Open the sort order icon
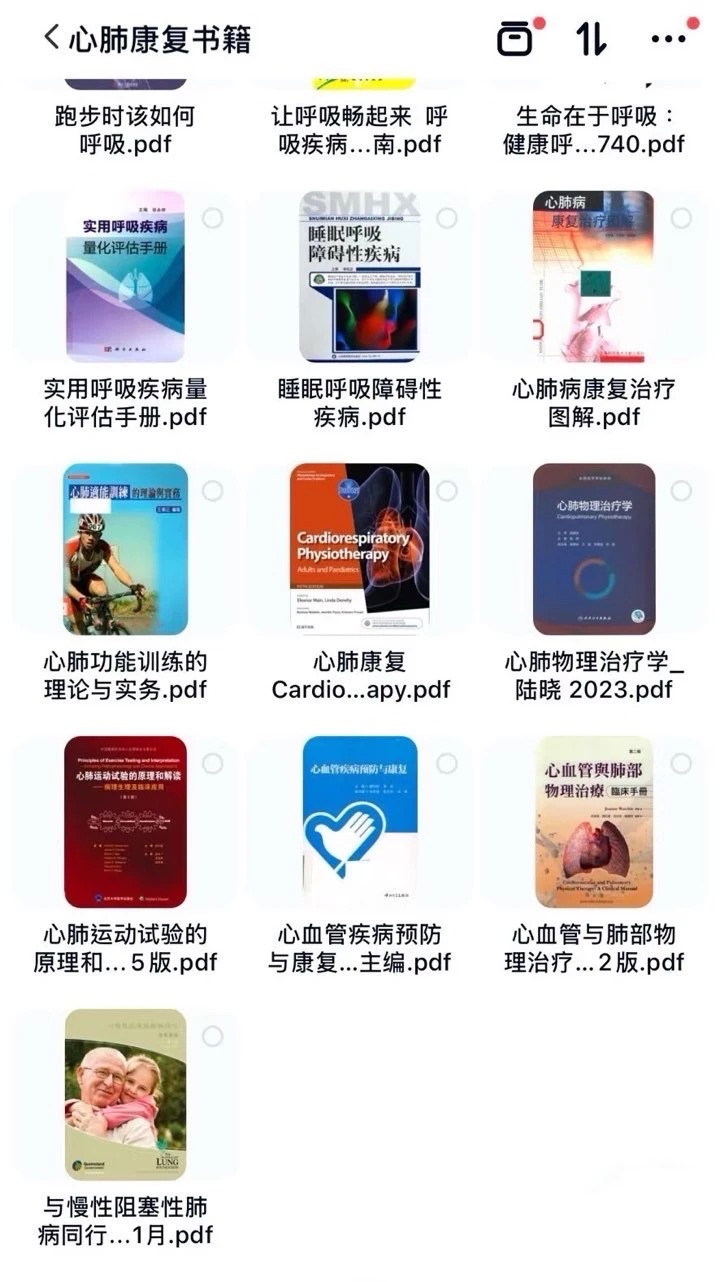Image resolution: width=720 pixels, height=1282 pixels. tap(591, 38)
